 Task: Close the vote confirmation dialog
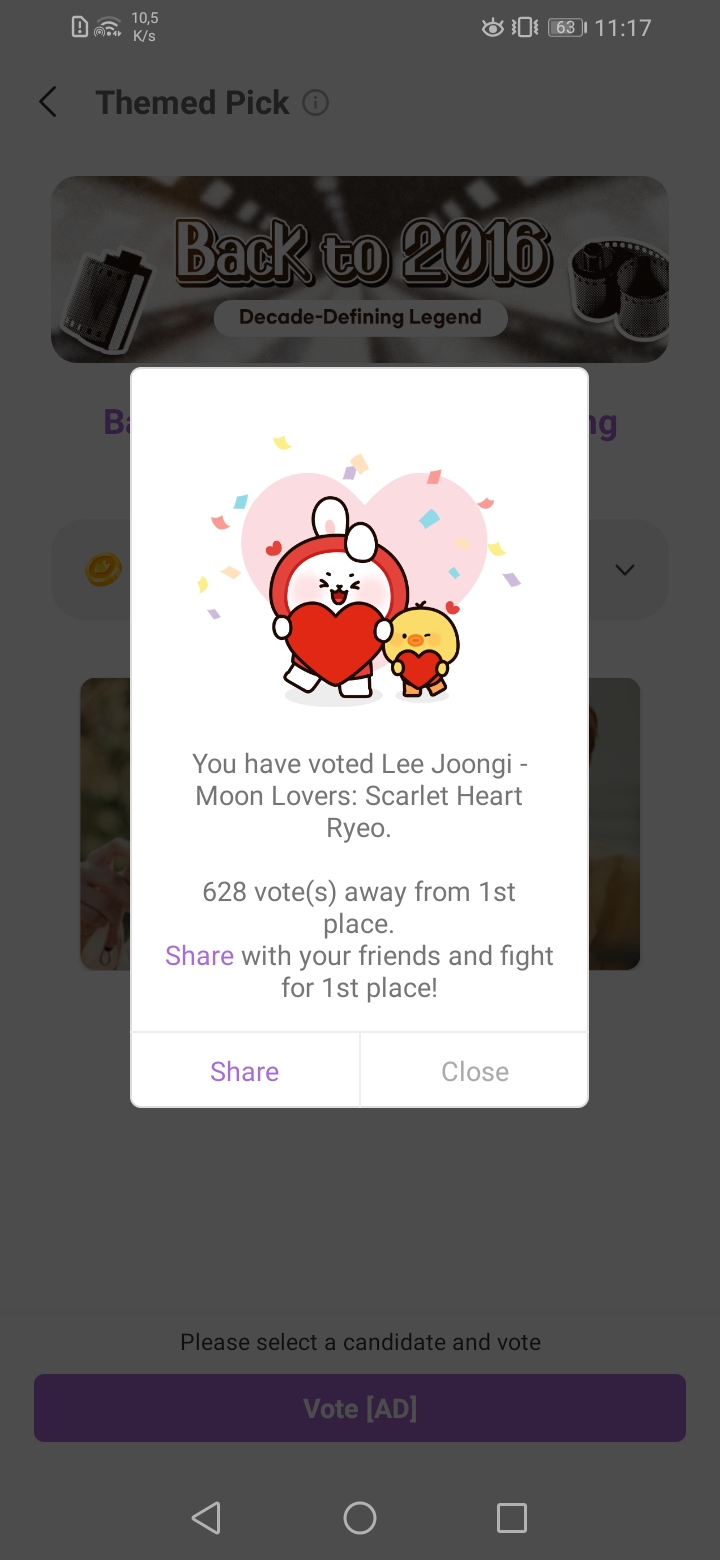point(474,1071)
